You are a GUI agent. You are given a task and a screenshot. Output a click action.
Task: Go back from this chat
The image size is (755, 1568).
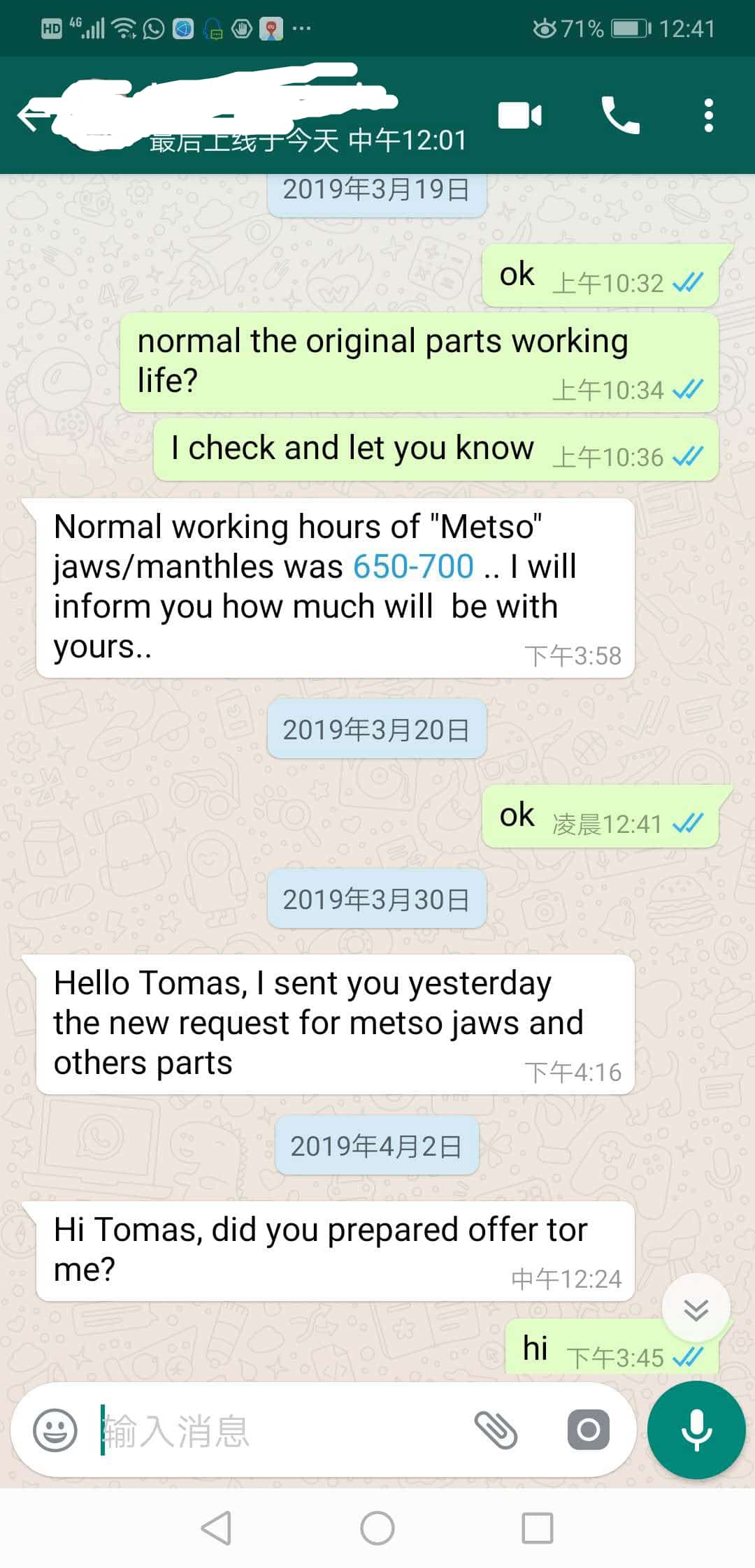point(31,116)
